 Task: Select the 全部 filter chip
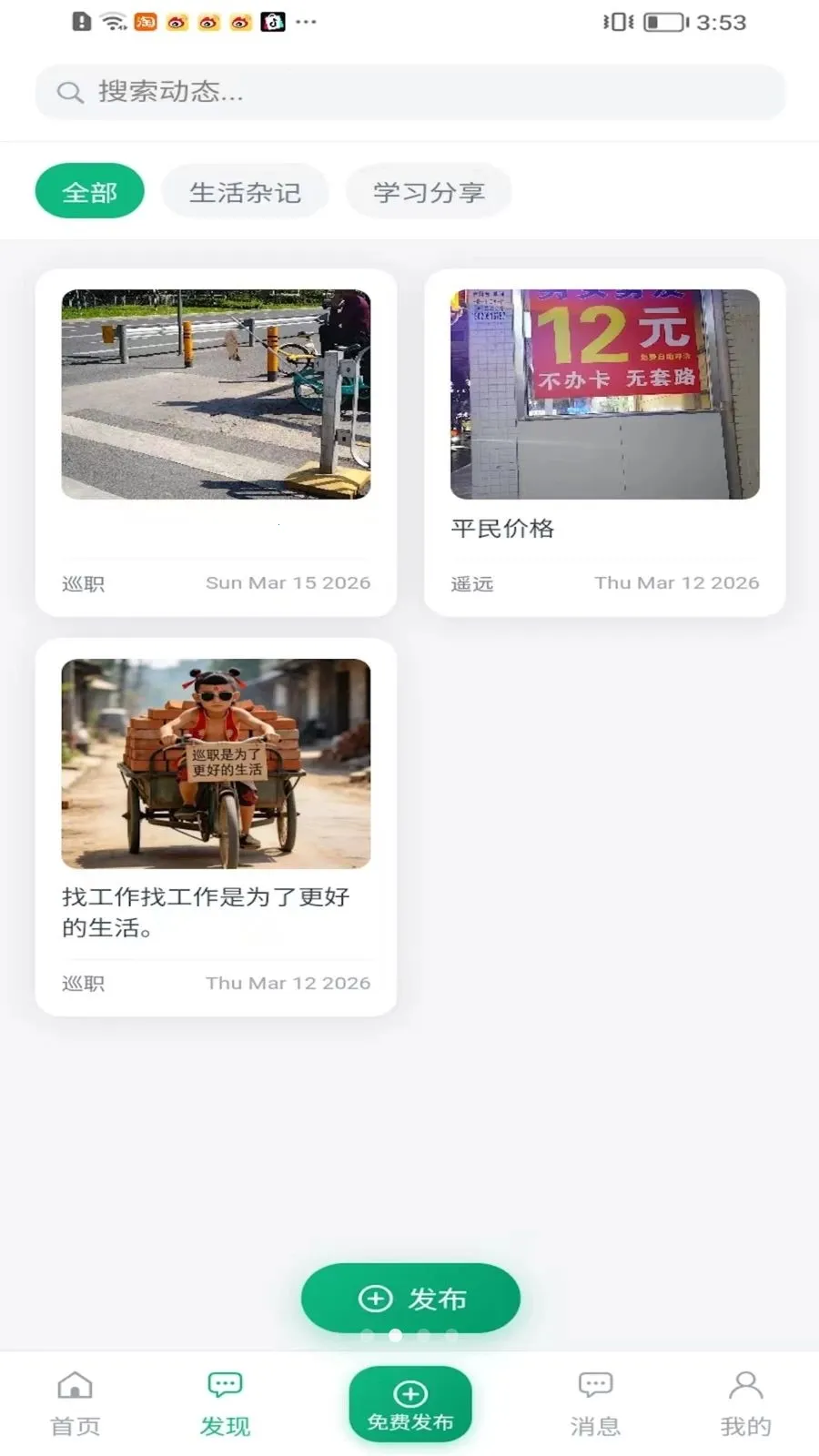[x=89, y=191]
